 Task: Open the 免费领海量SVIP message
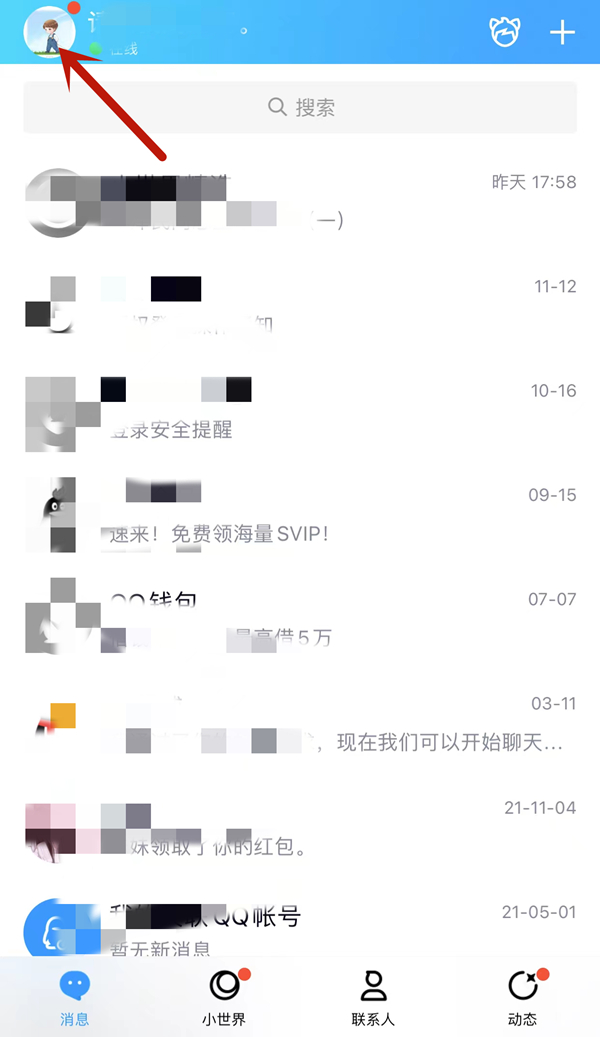300,515
